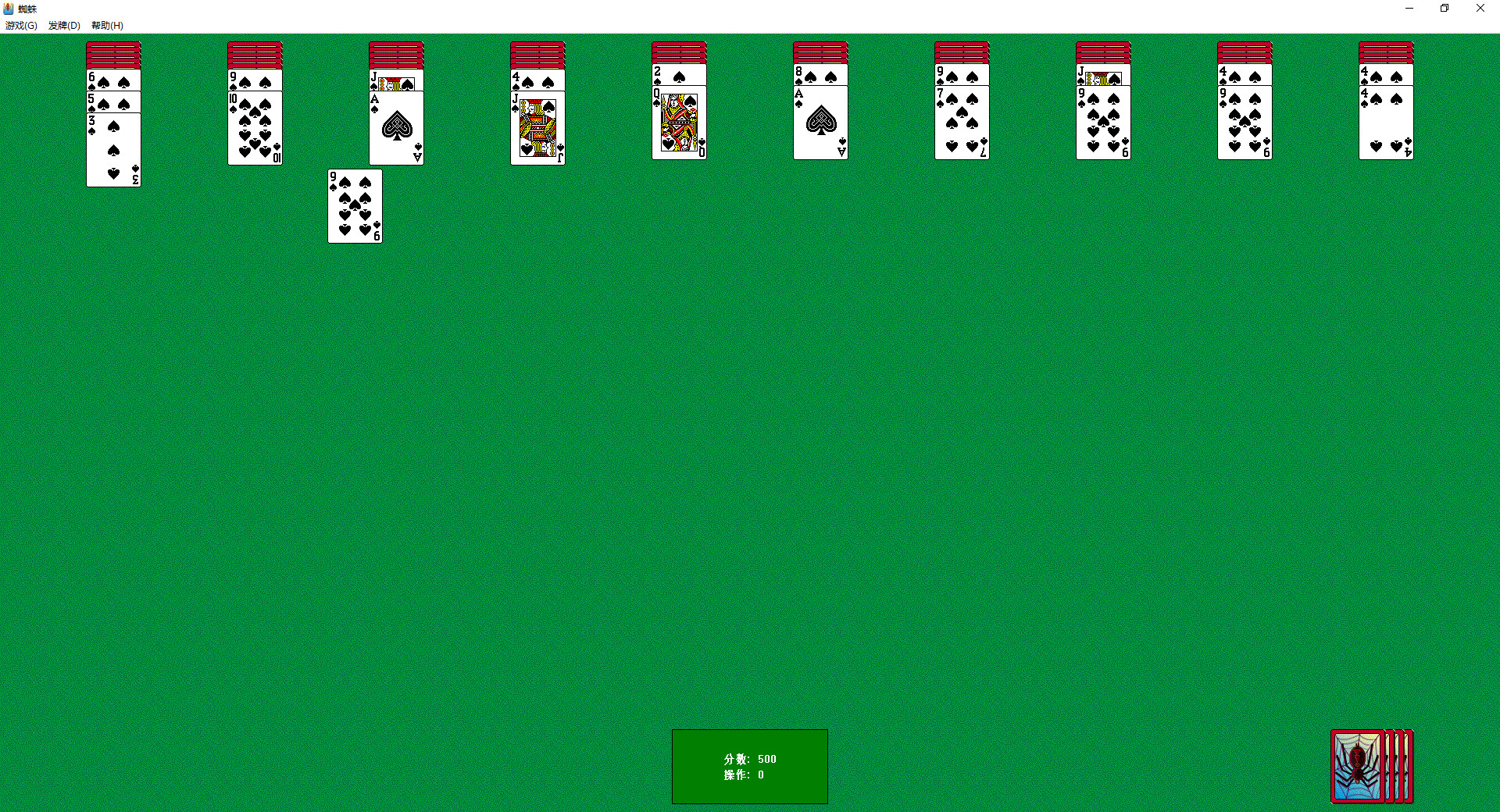Viewport: 1500px width, 812px height.
Task: Tap the score panel showing 分数 500
Action: [x=749, y=767]
